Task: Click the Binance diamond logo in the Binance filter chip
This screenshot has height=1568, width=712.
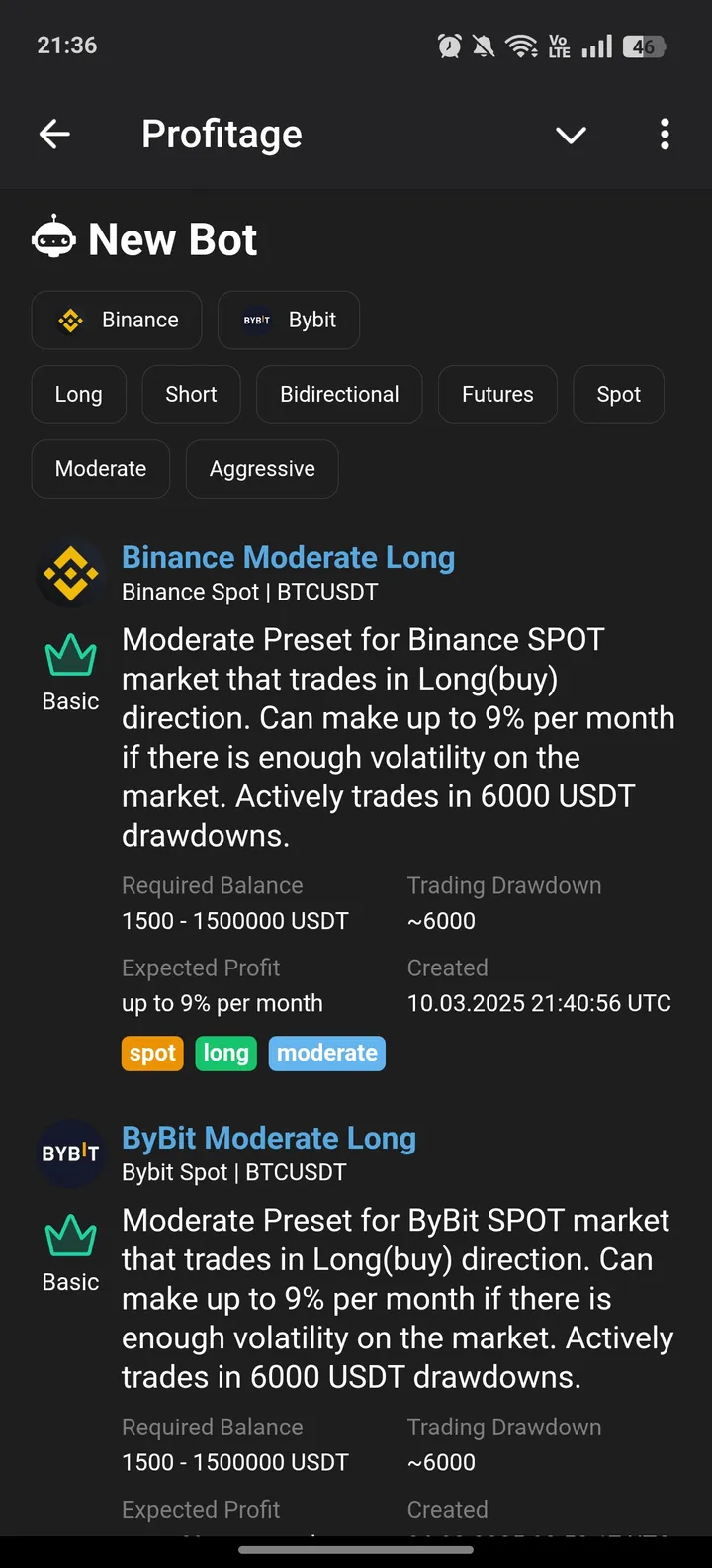Action: click(70, 320)
